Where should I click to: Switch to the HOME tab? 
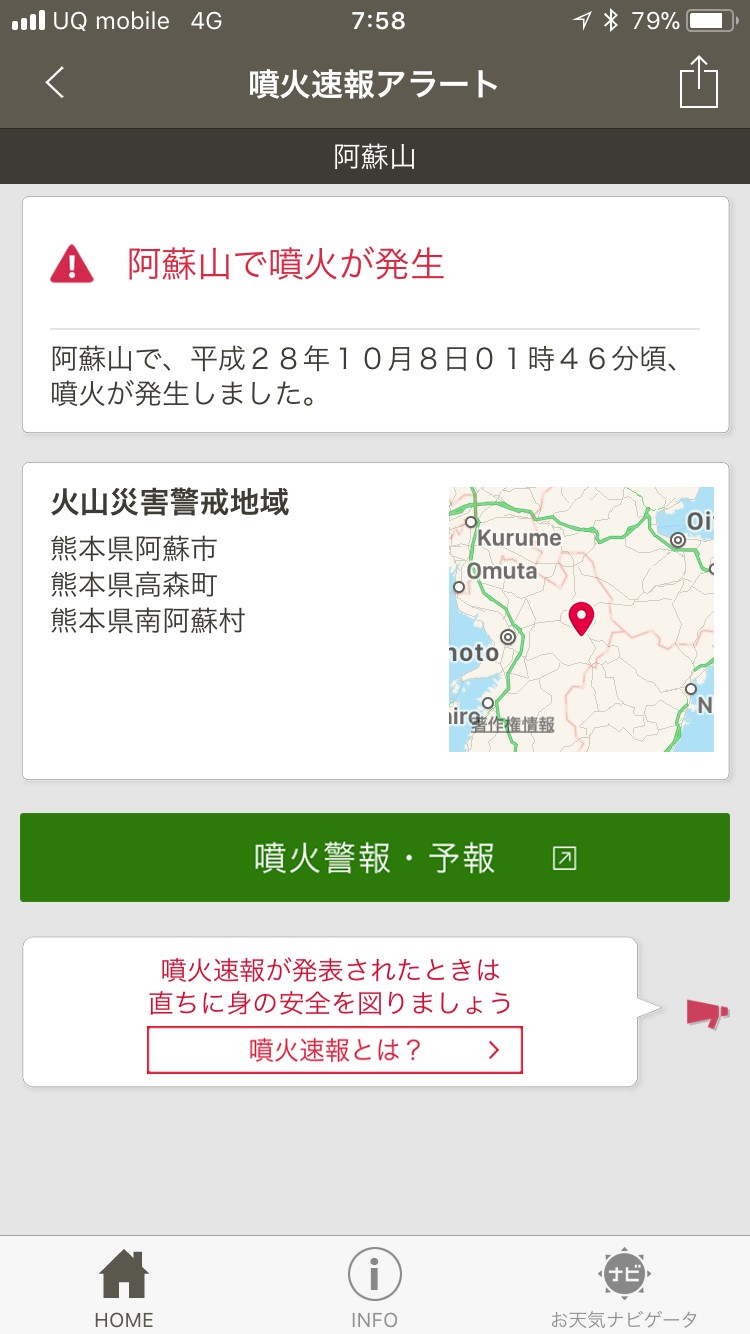pyautogui.click(x=124, y=1289)
